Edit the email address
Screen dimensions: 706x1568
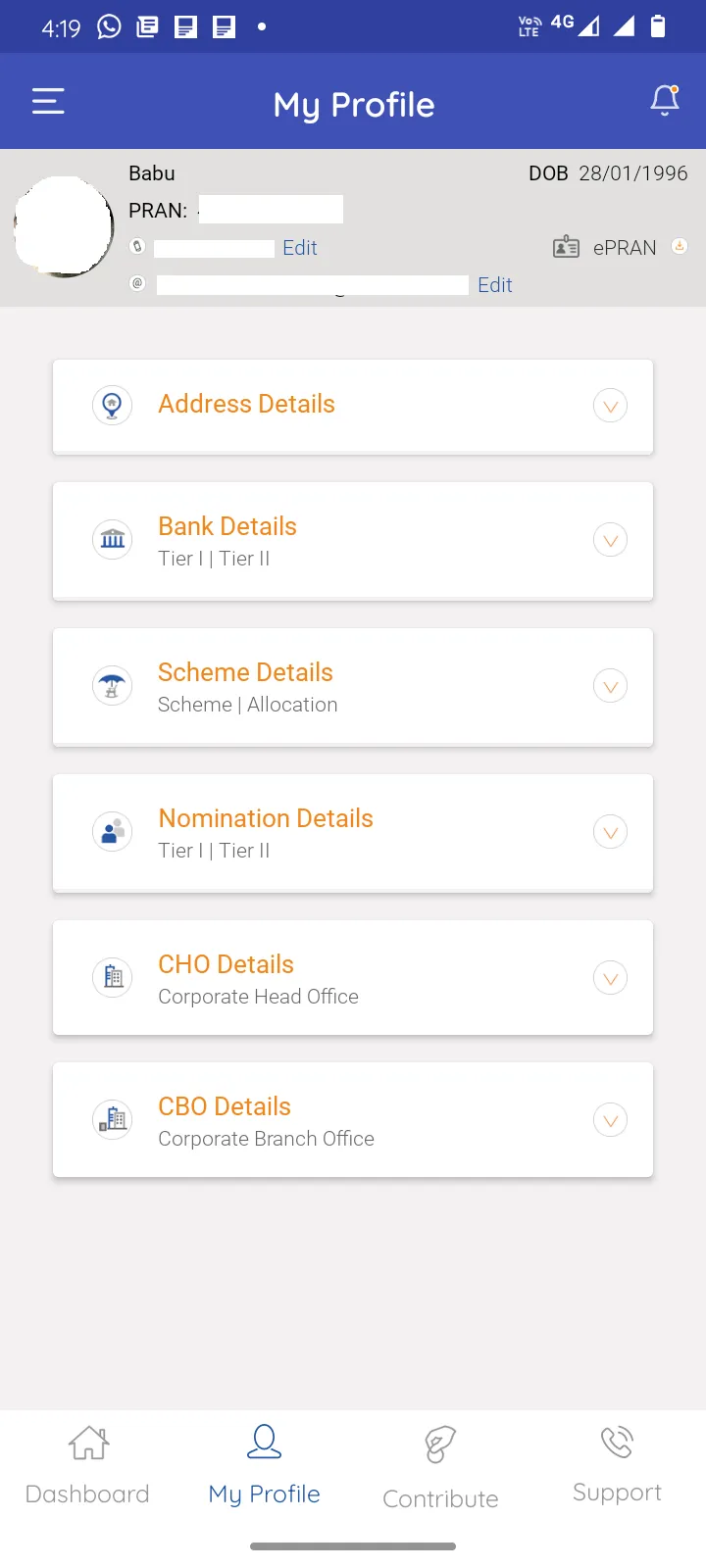[494, 284]
